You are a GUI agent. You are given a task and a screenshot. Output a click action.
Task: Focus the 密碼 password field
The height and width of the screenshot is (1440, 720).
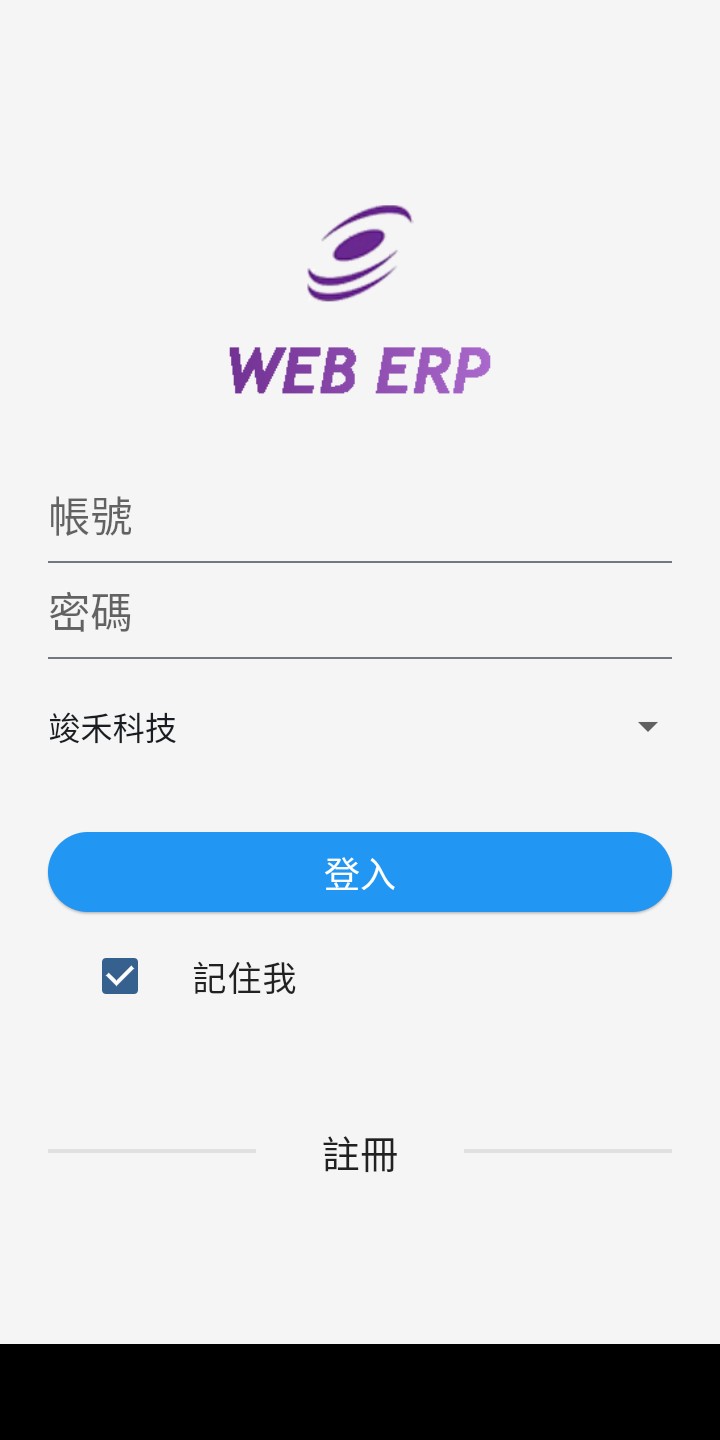click(x=360, y=614)
